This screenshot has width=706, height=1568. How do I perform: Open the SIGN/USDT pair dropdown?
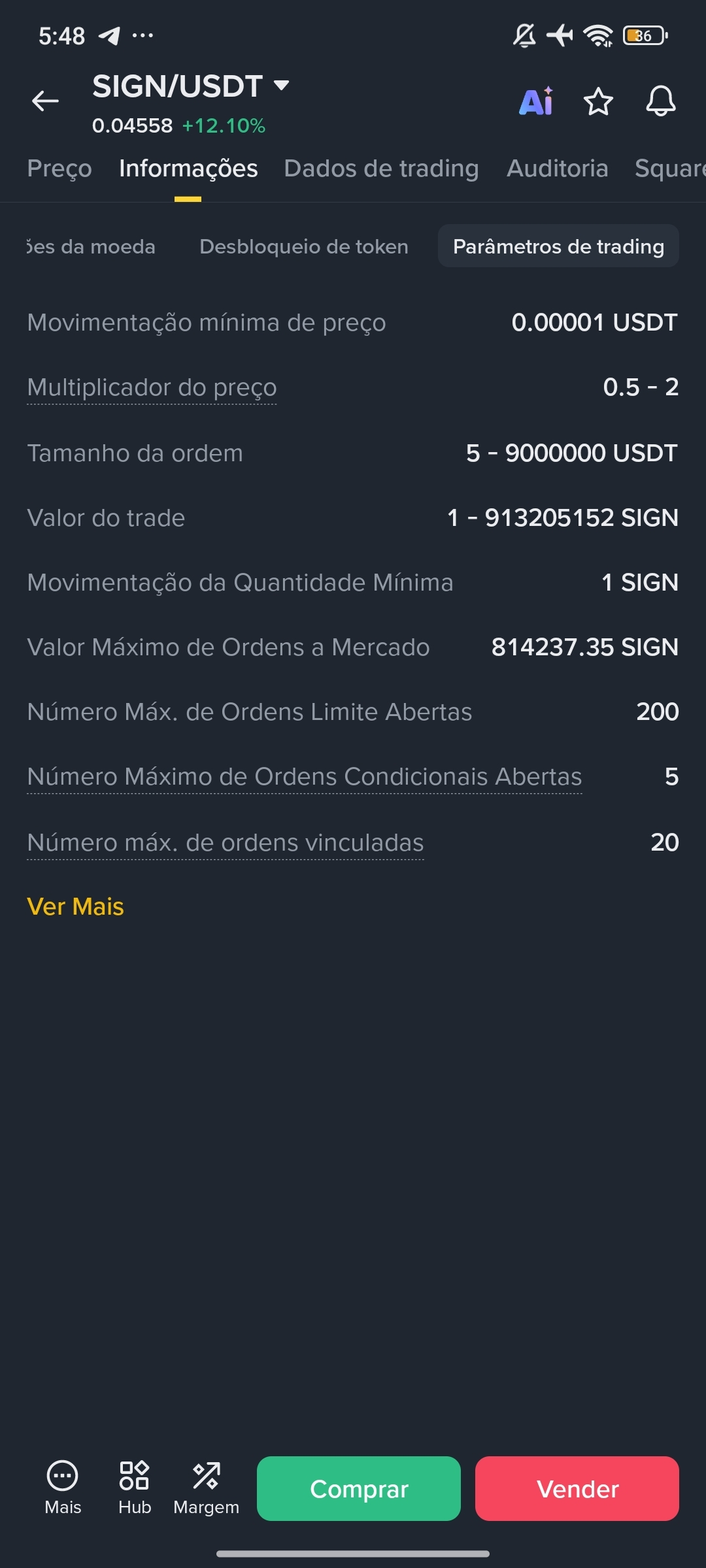coord(281,86)
